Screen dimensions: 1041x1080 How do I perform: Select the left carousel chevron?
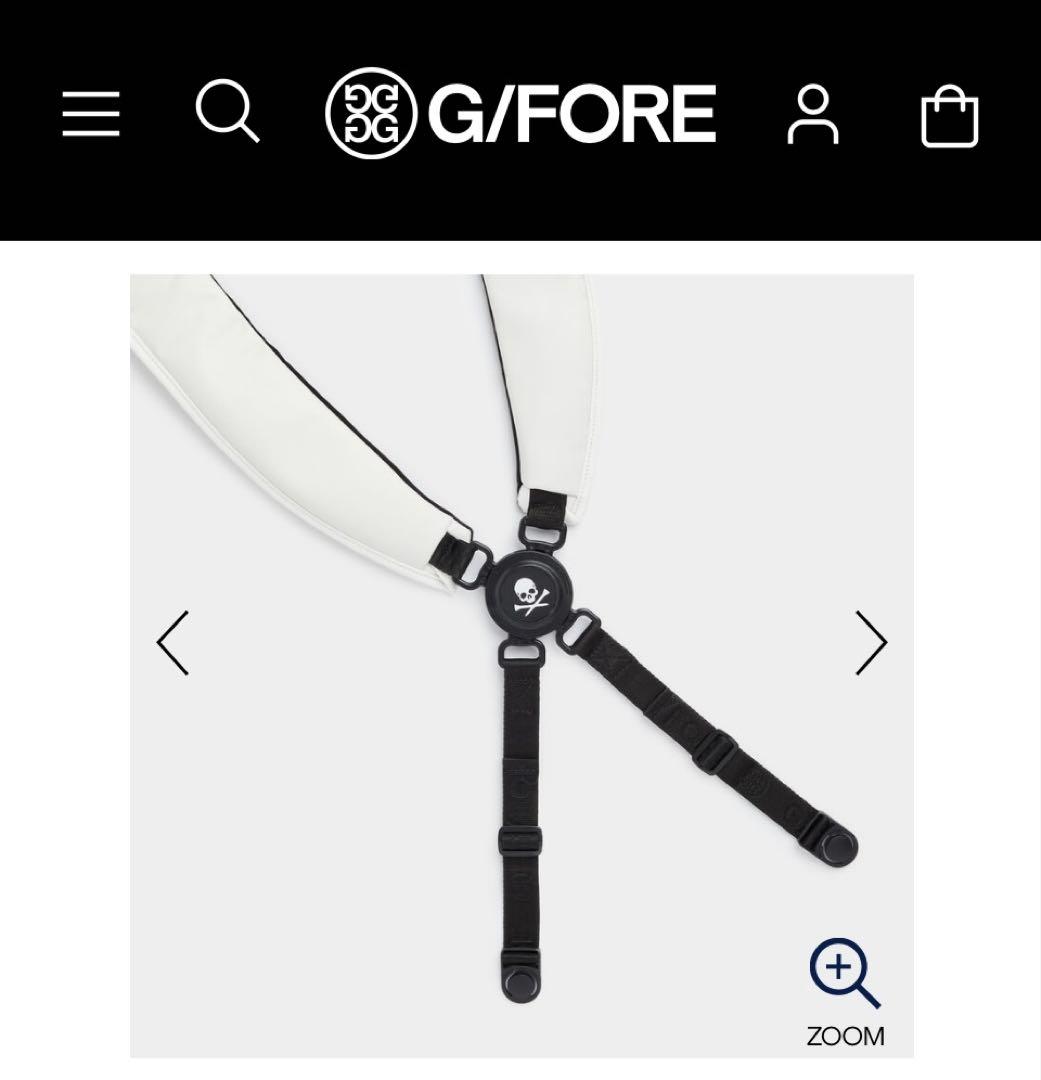(x=172, y=643)
